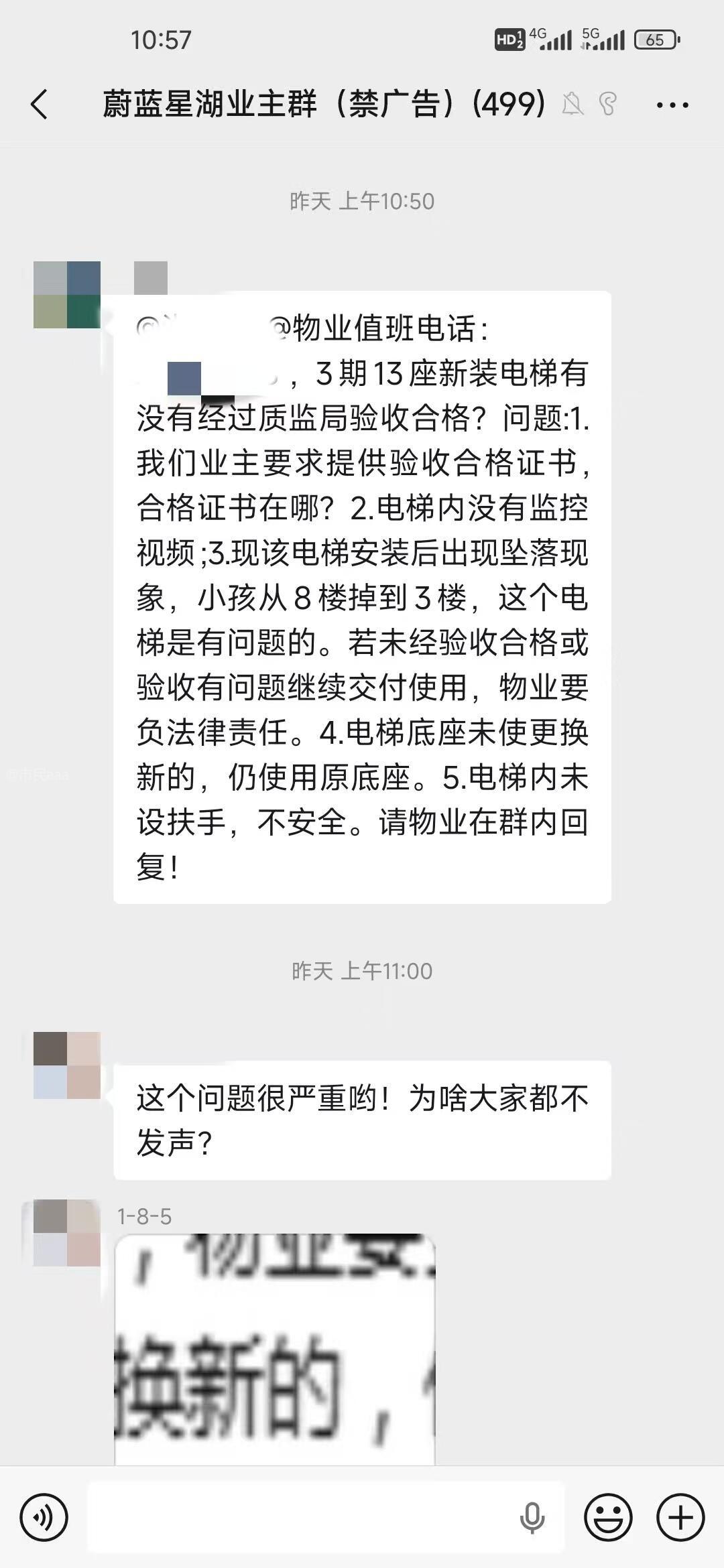Image resolution: width=724 pixels, height=1568 pixels.
Task: Start voice-to-text with the microphone
Action: click(532, 1517)
